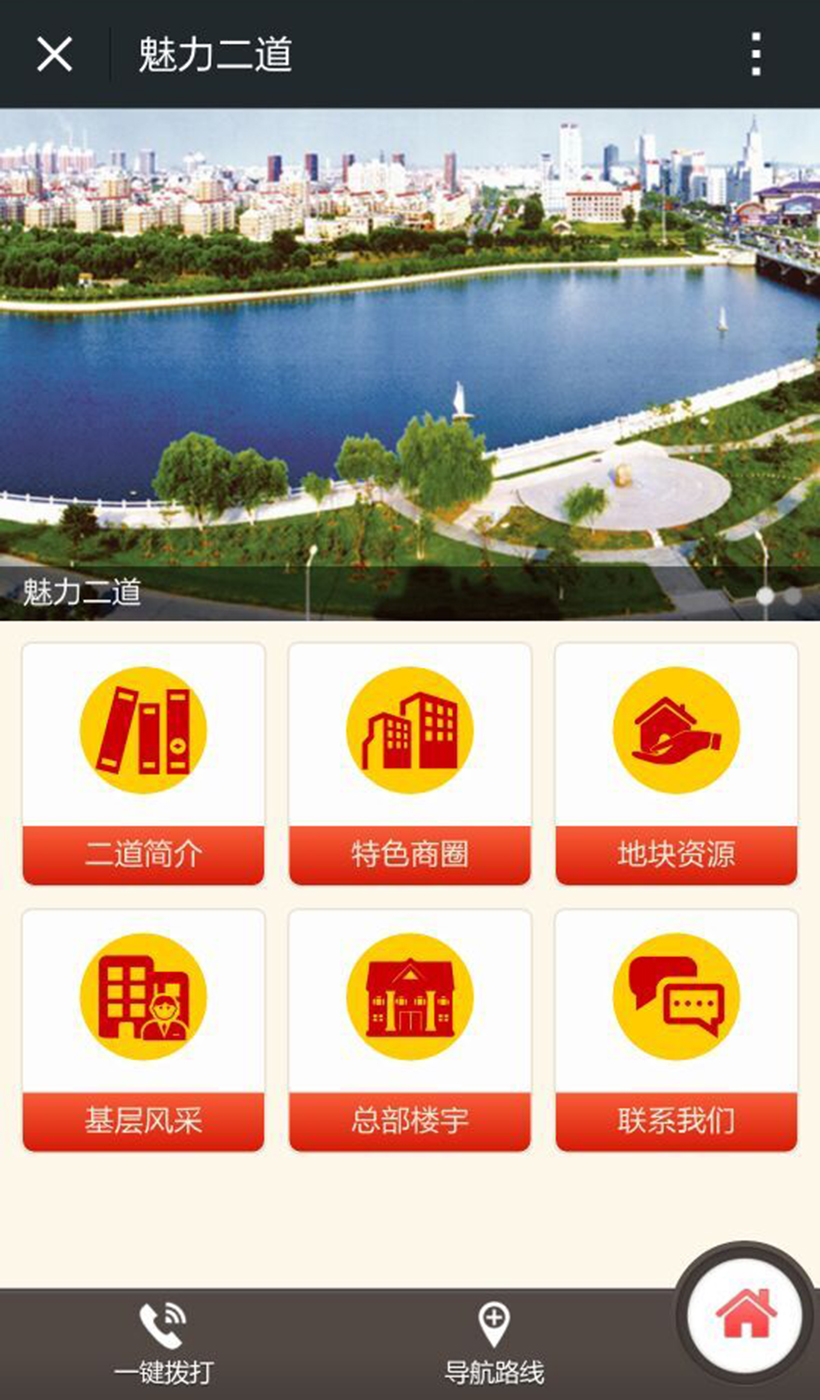Open 地块资源 section
The height and width of the screenshot is (1400, 820).
(x=676, y=764)
